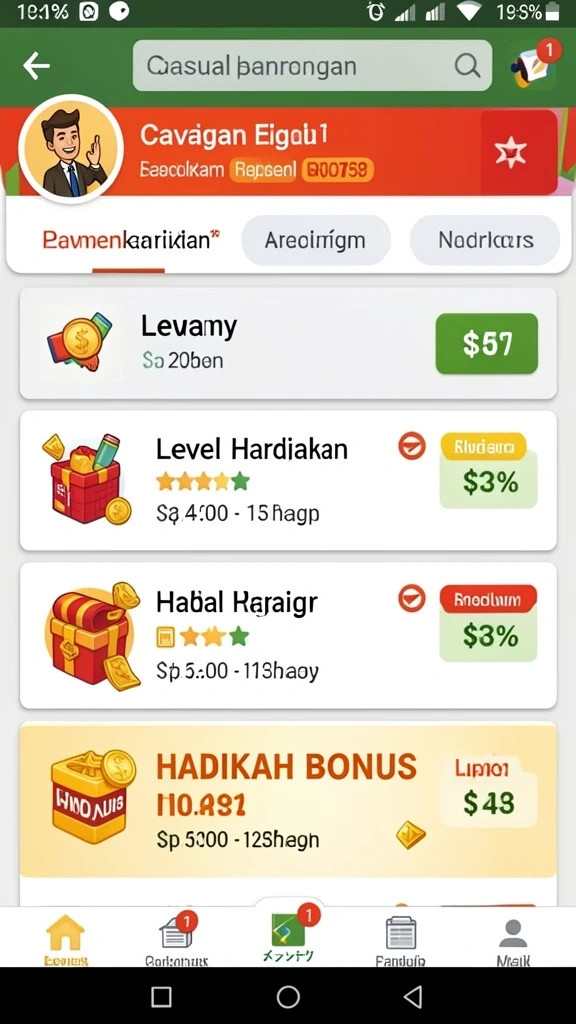Image resolution: width=576 pixels, height=1024 pixels.
Task: Select the Pavmenkarikian tab
Action: [x=128, y=240]
